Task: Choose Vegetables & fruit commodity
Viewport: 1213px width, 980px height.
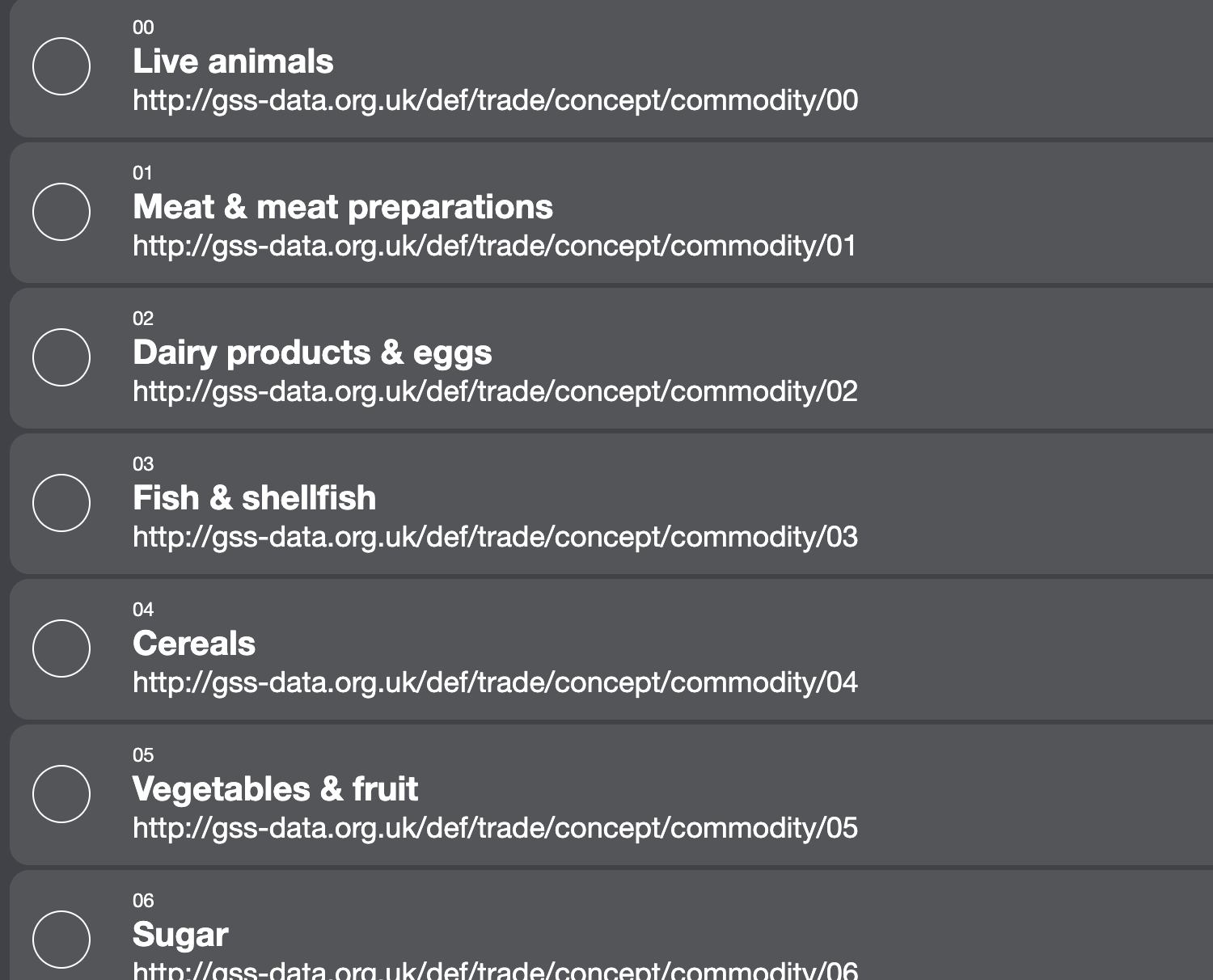Action: point(61,794)
